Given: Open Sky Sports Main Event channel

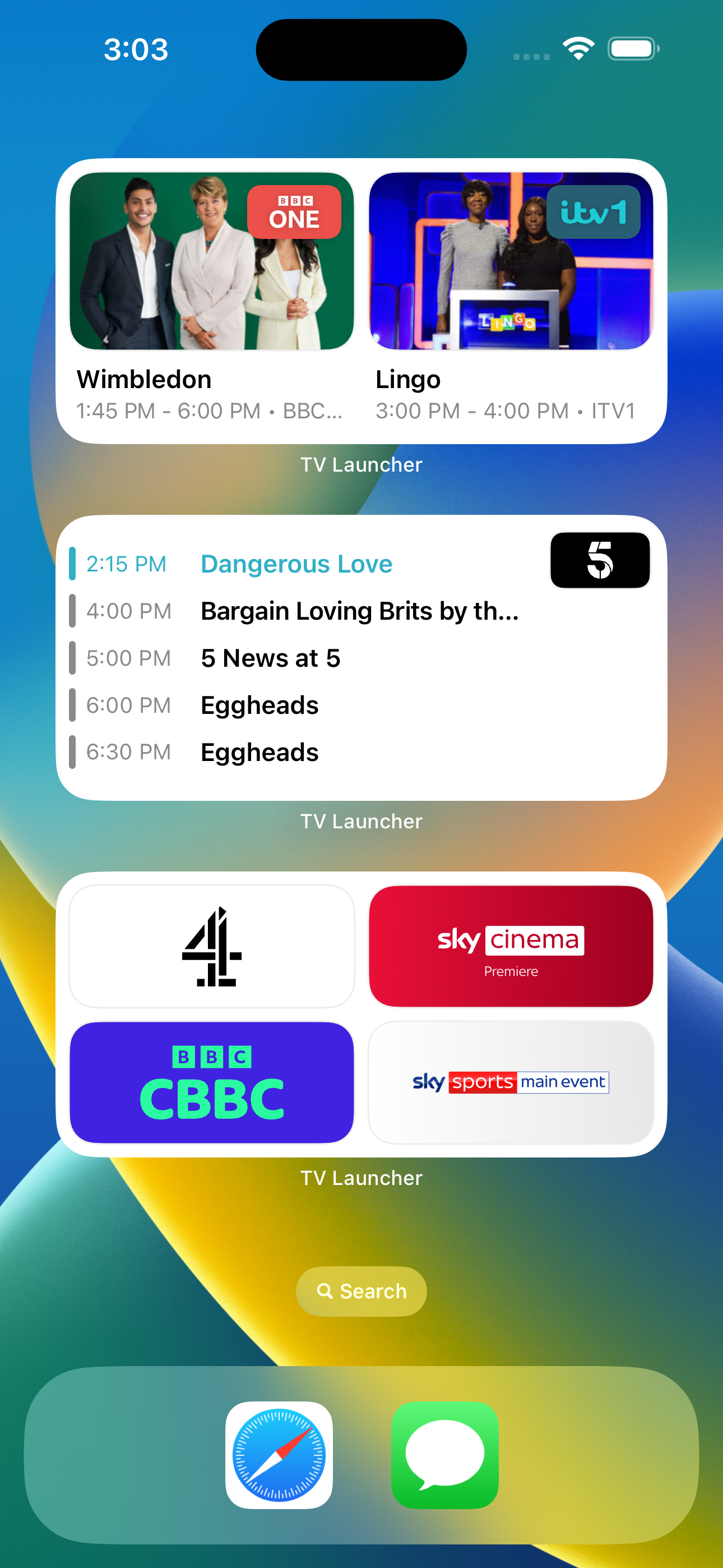Looking at the screenshot, I should (x=510, y=1082).
